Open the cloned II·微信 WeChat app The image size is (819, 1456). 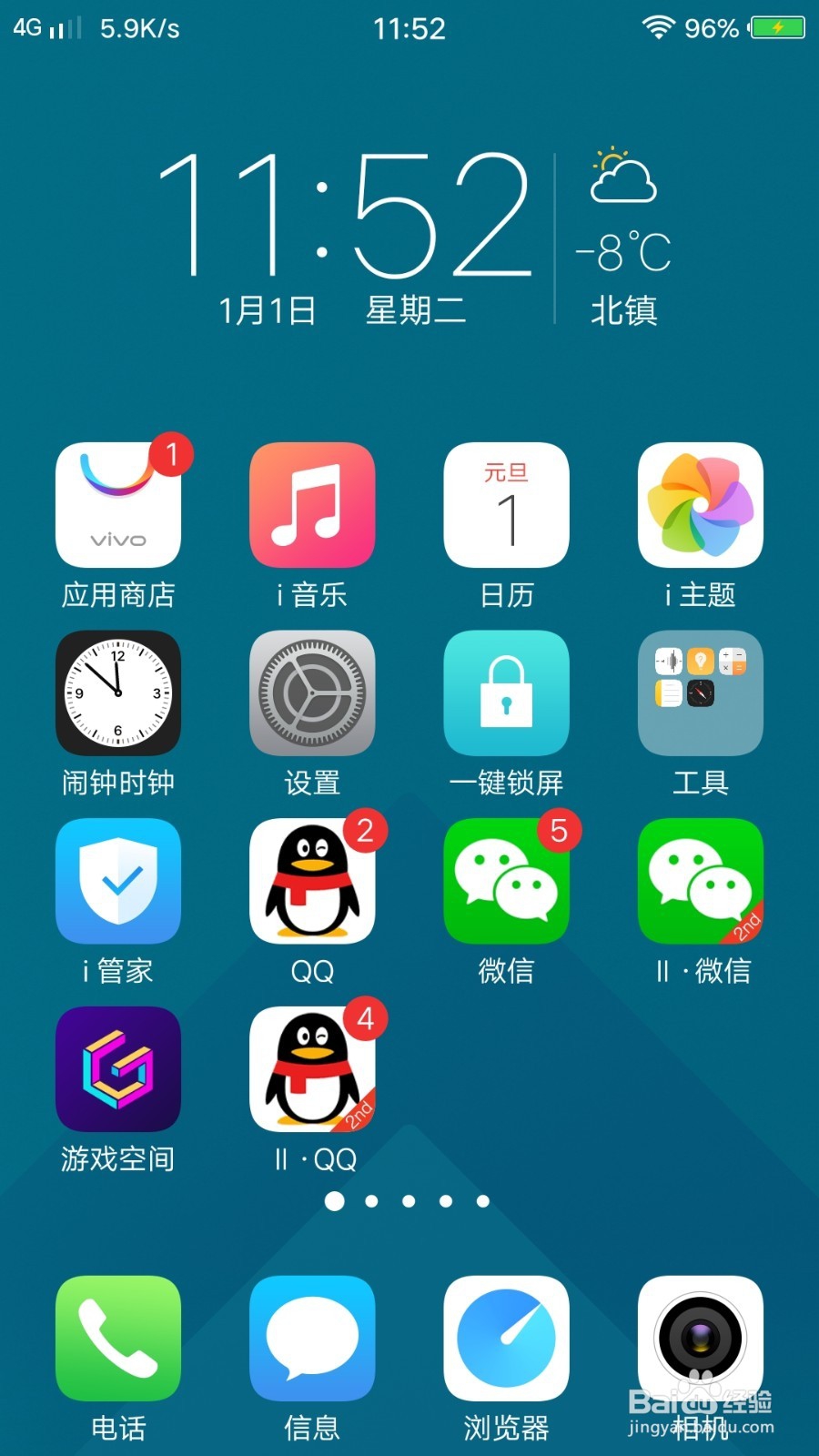(701, 881)
